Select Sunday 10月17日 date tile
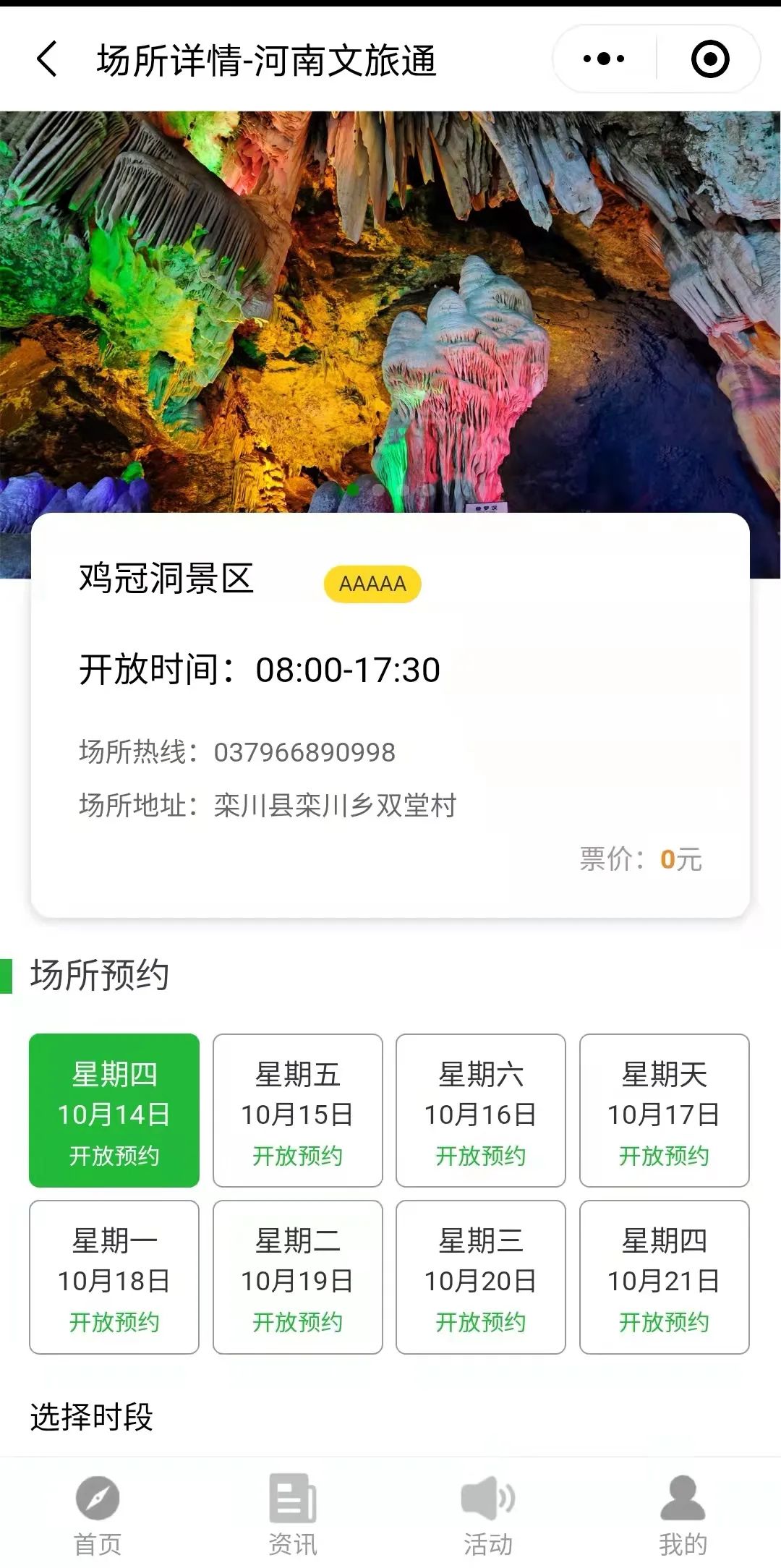This screenshot has height=1568, width=781. click(x=664, y=1110)
